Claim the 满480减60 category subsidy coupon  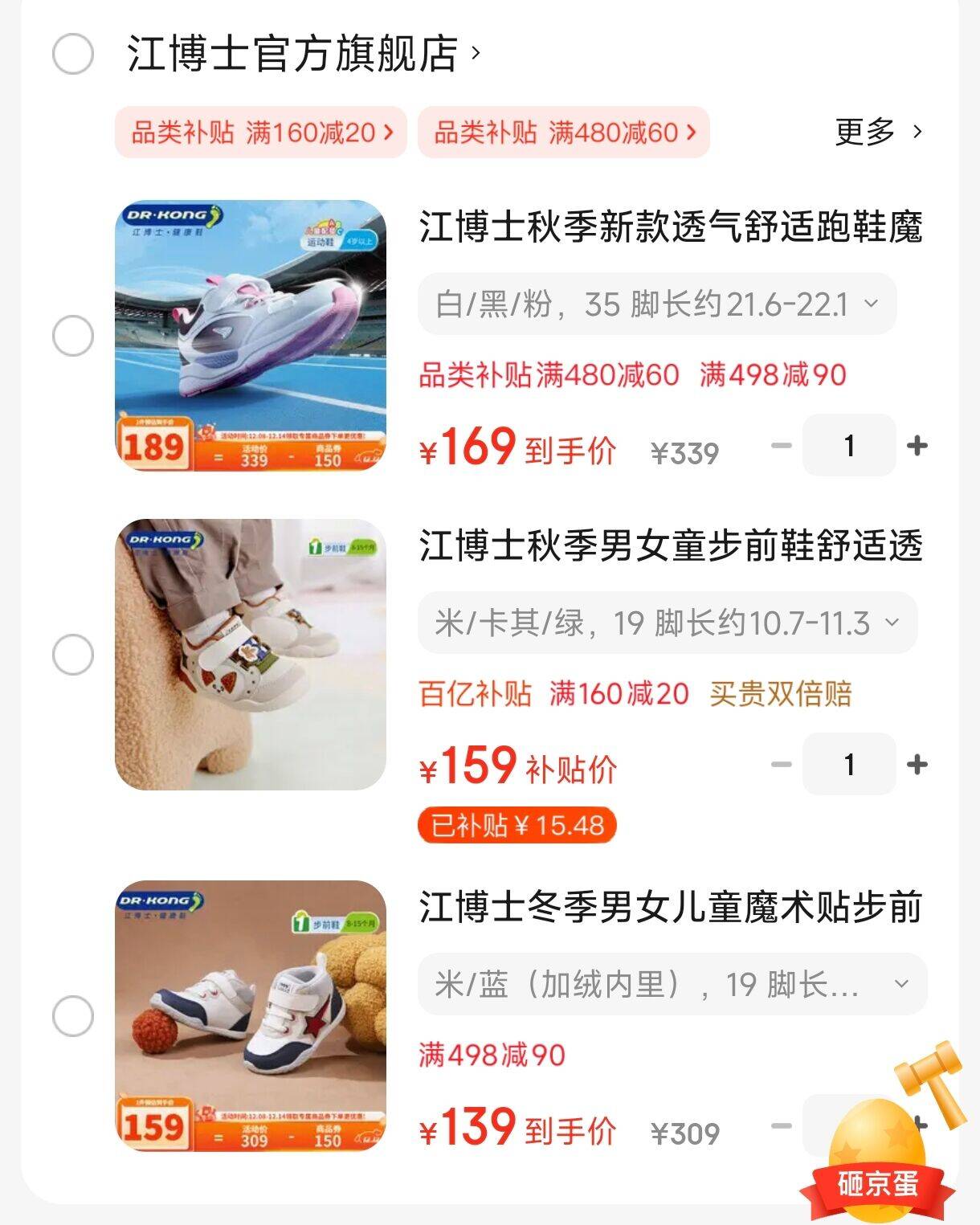tap(564, 133)
